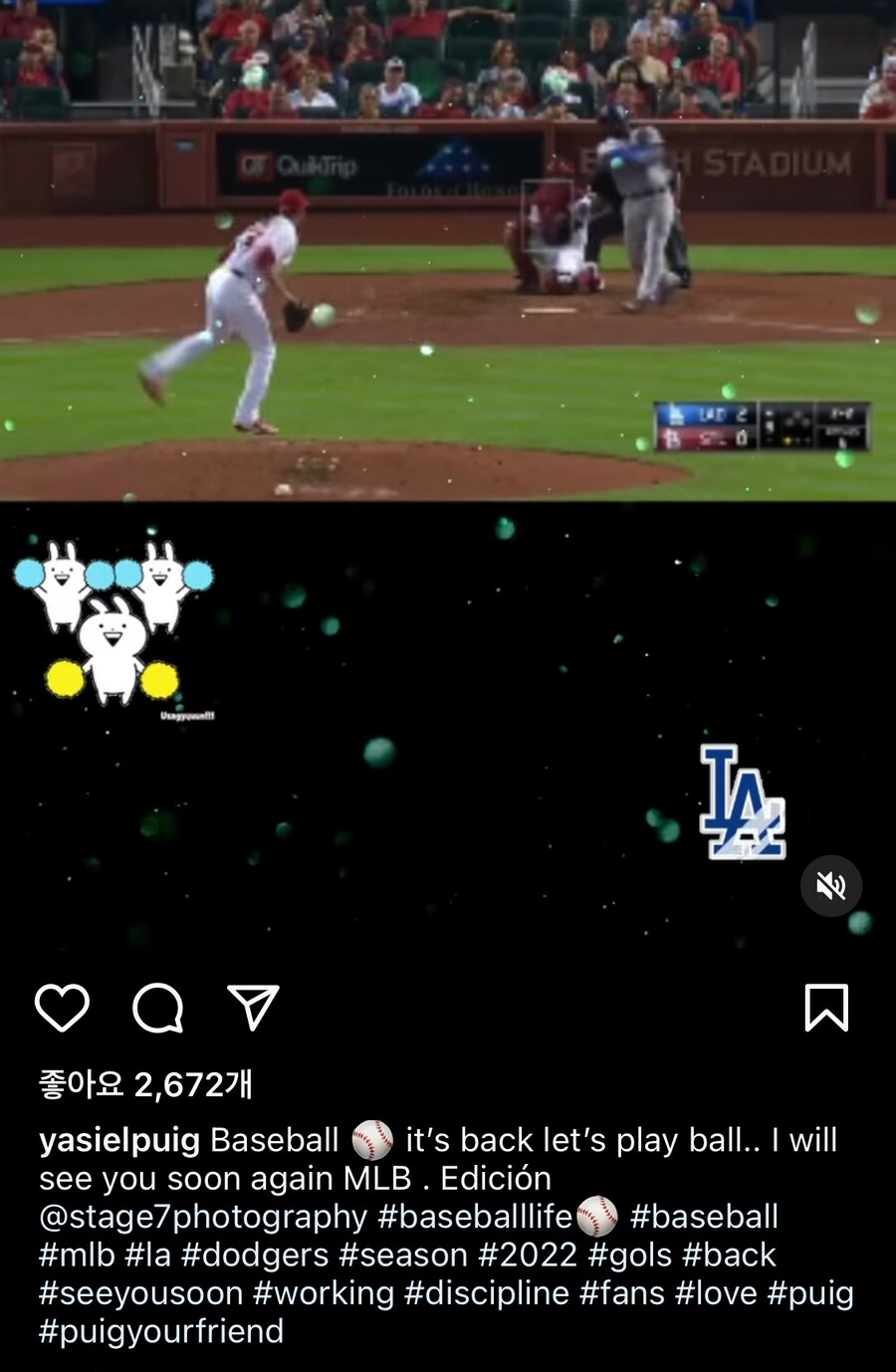The width and height of the screenshot is (896, 1372).
Task: Open the yasielpuig profile from caption
Action: click(119, 1140)
